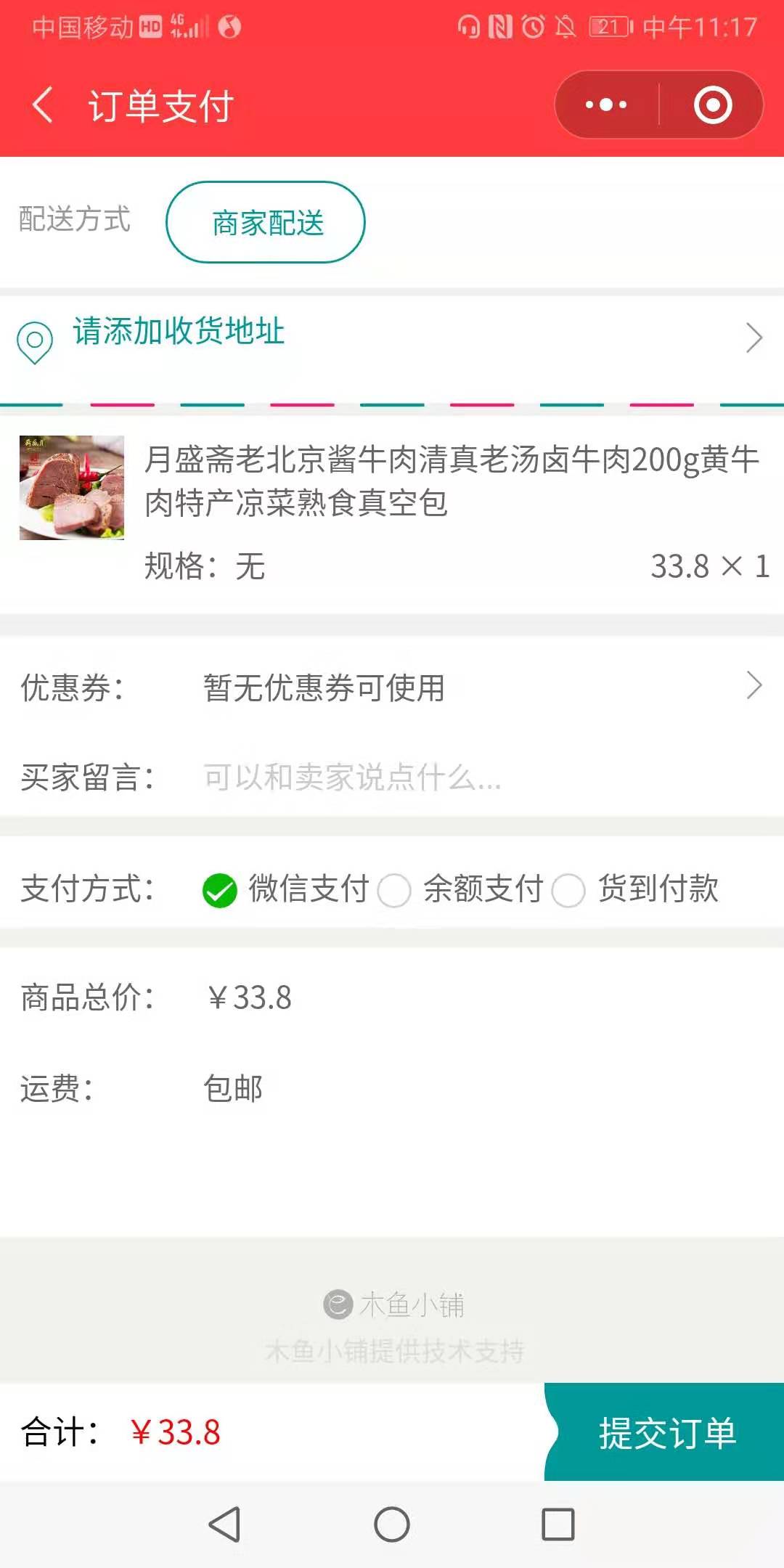
Task: Open the mini program three-dot menu
Action: (606, 105)
